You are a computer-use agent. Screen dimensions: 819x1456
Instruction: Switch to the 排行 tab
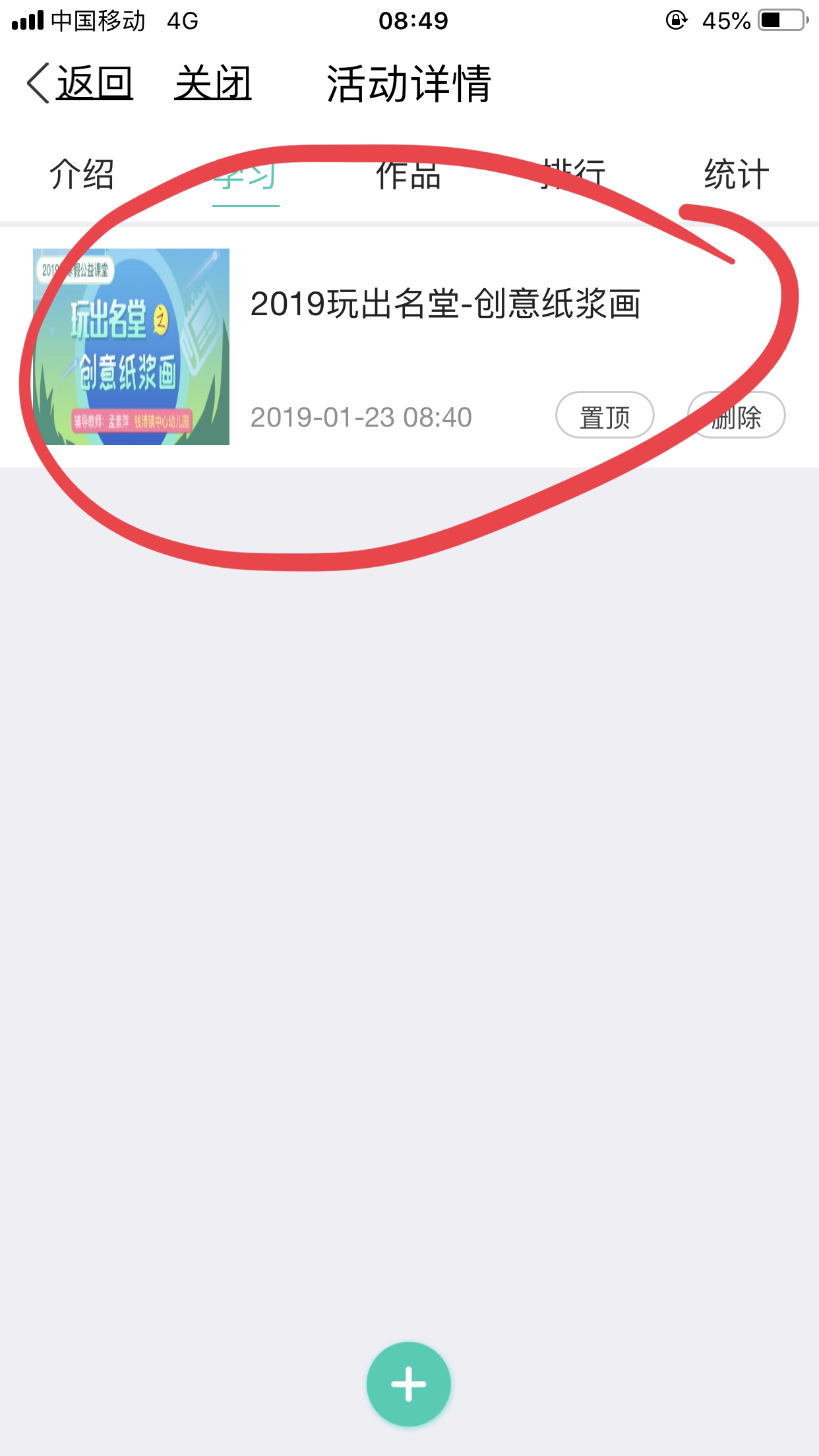click(x=572, y=175)
